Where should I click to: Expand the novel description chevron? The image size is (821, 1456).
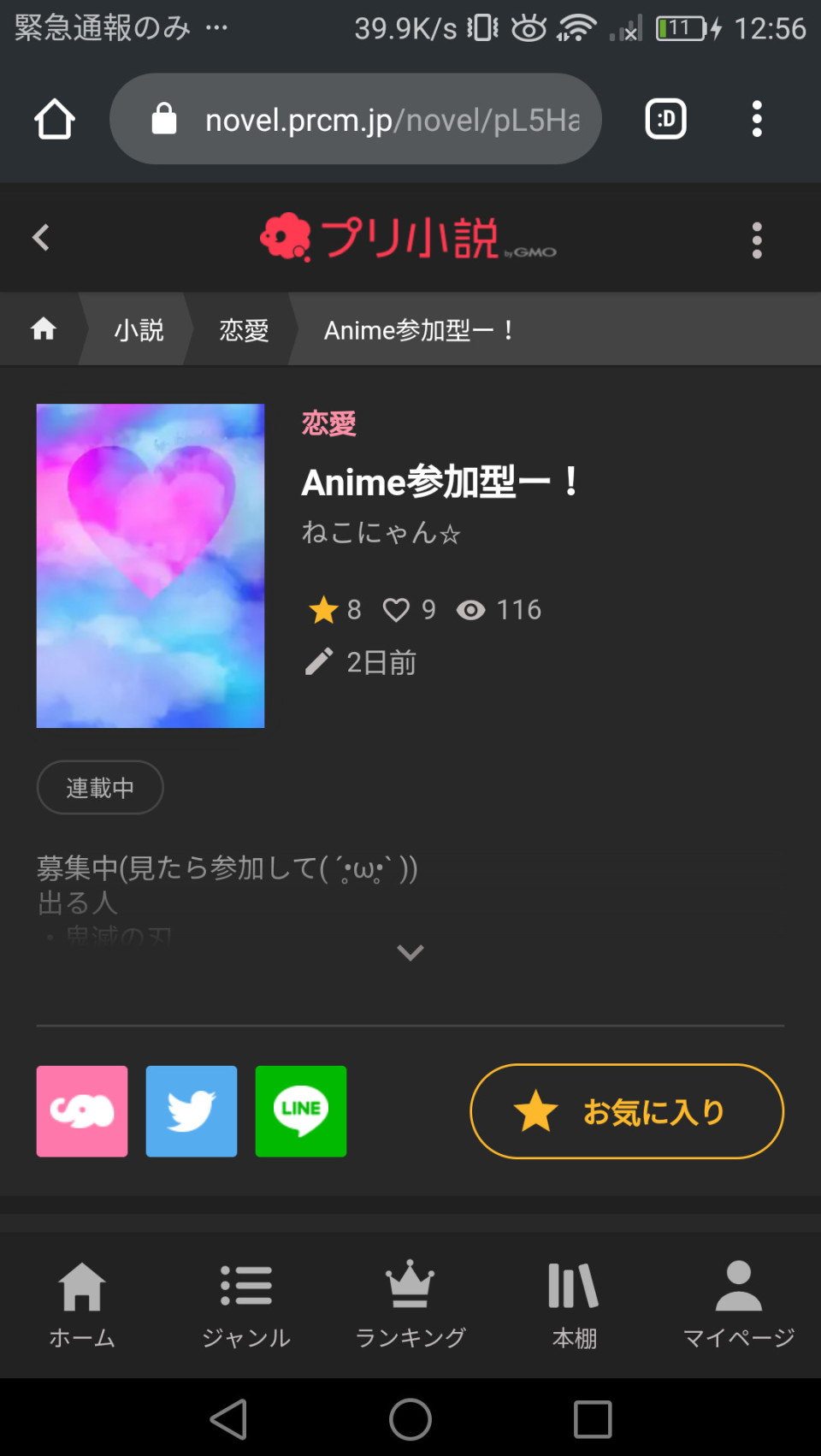(410, 952)
